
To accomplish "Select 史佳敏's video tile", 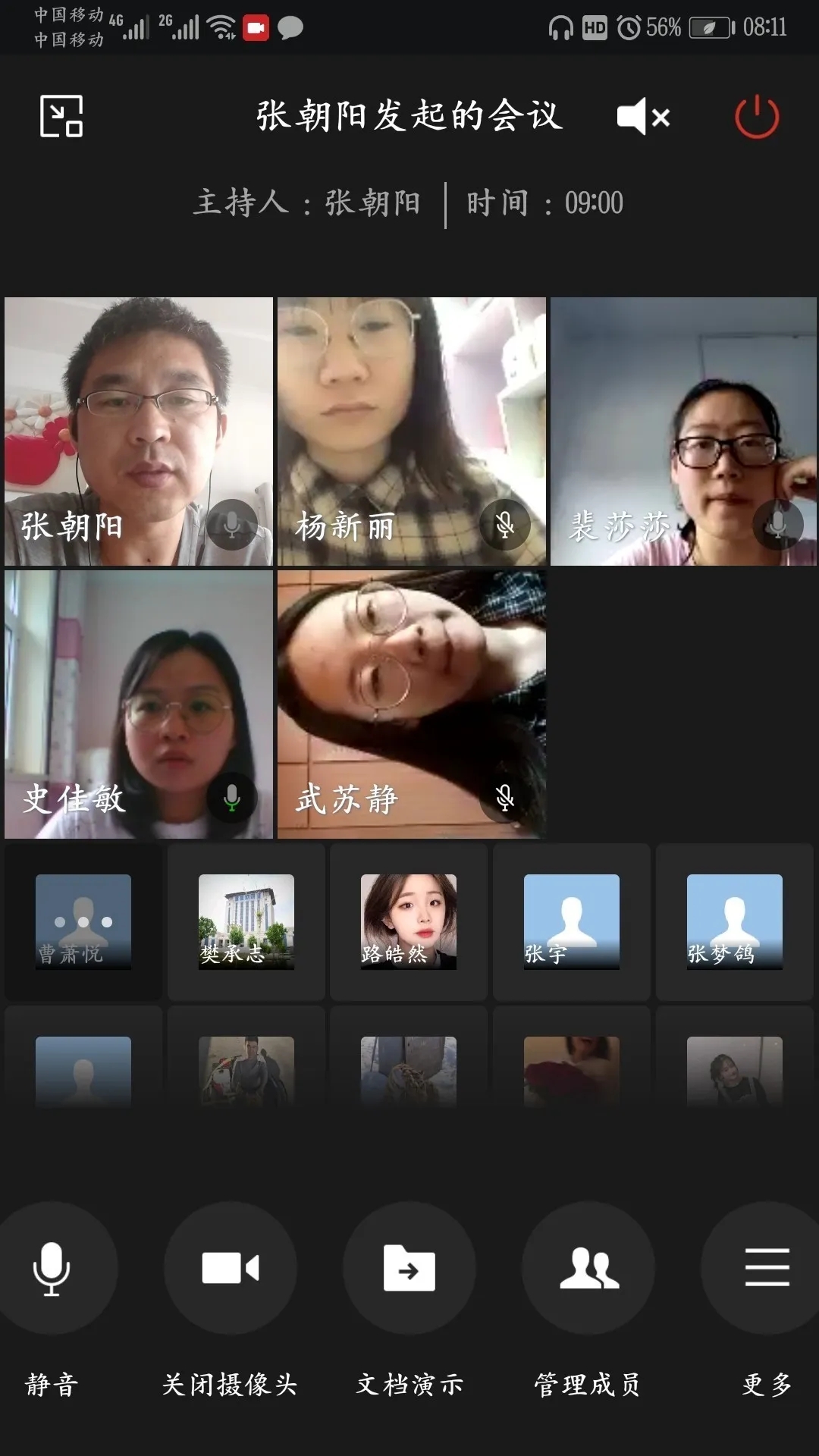I will click(x=139, y=704).
